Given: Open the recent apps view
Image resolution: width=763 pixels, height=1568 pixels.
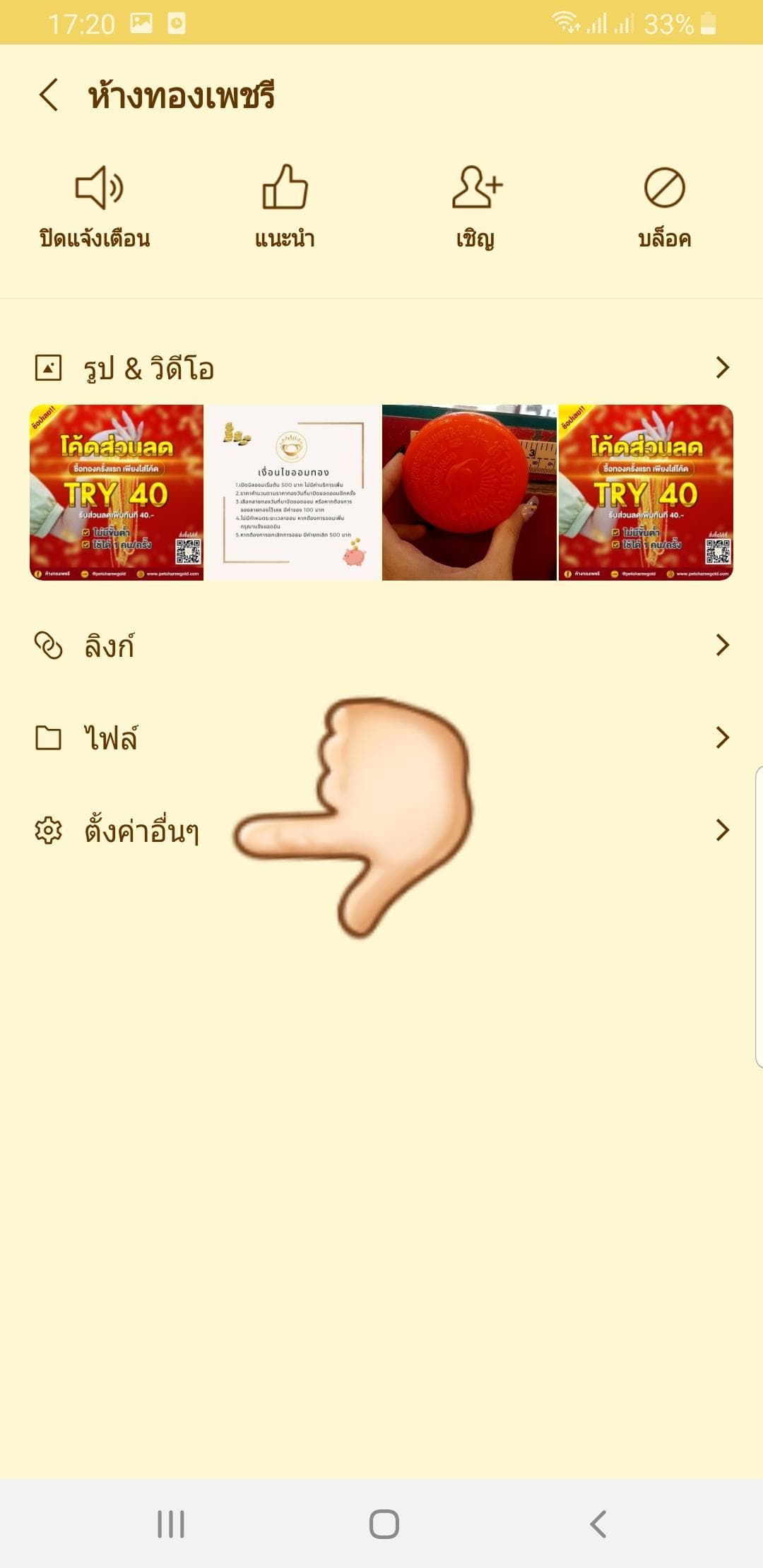Looking at the screenshot, I should [171, 1524].
